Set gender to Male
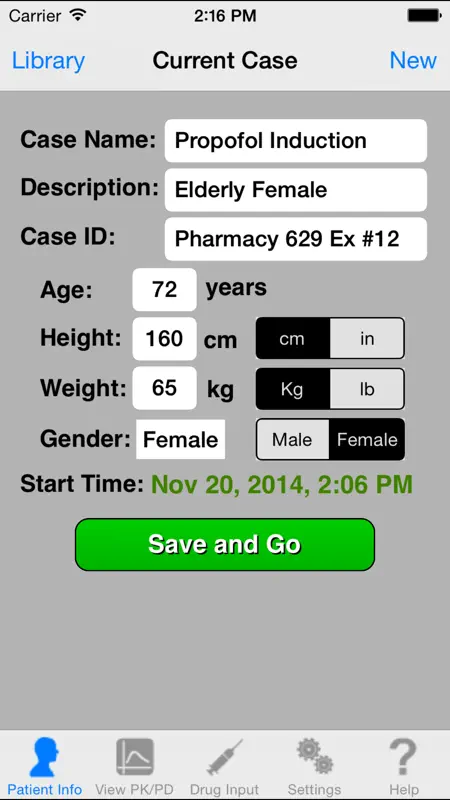 point(293,439)
